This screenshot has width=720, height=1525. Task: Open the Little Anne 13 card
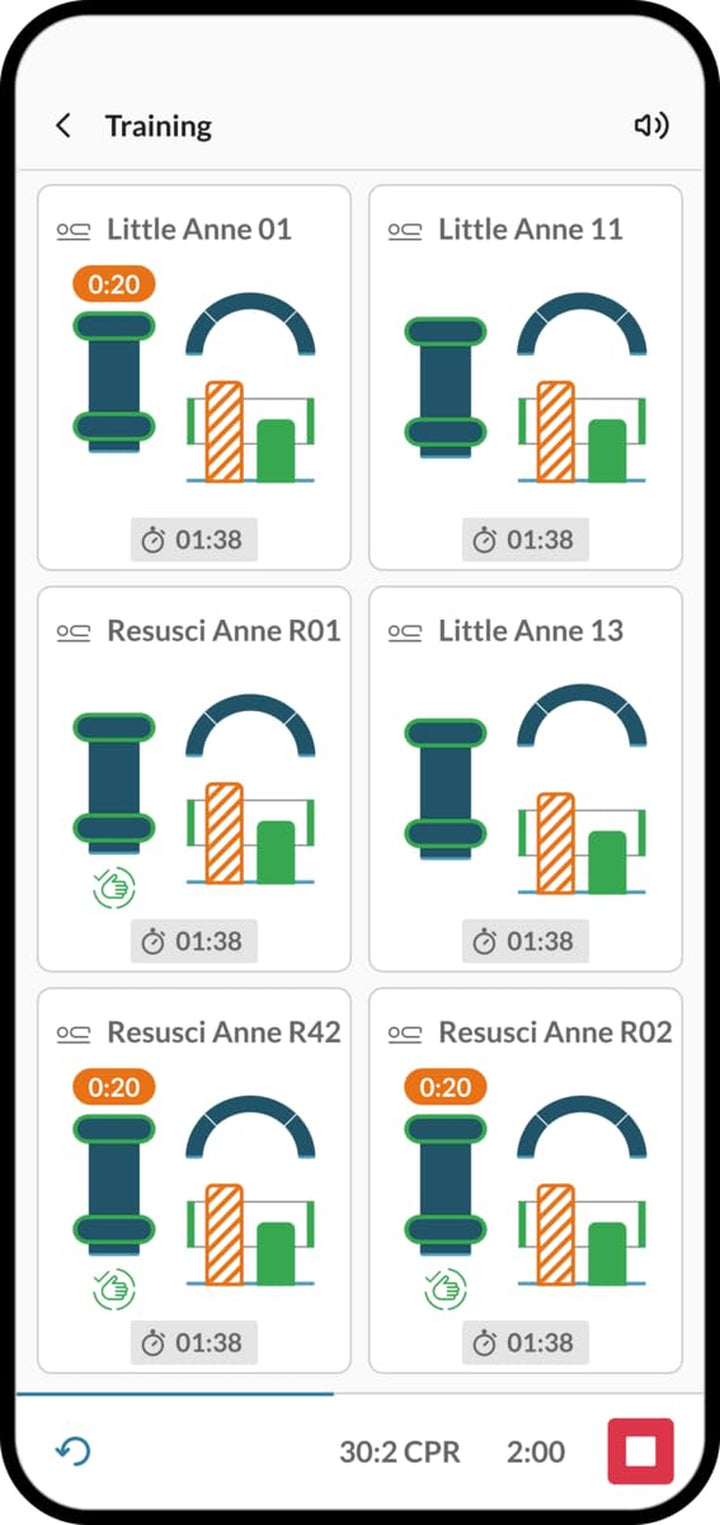(x=525, y=780)
